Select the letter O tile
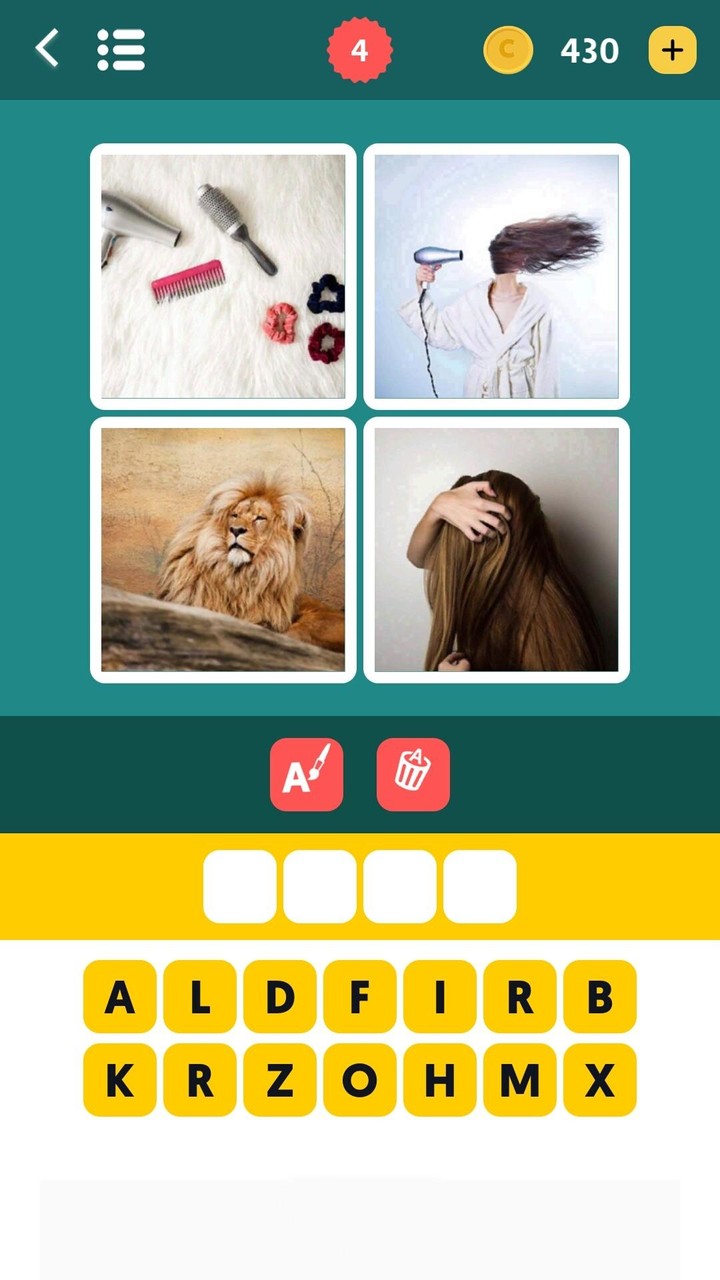The height and width of the screenshot is (1280, 720). (x=360, y=1078)
